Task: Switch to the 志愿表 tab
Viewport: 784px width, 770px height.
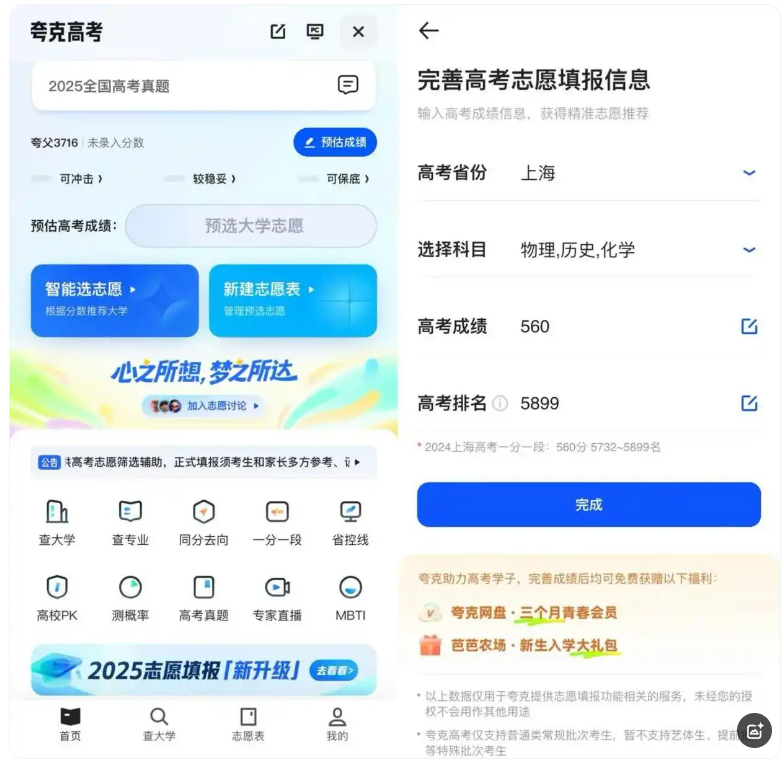Action: pos(248,724)
